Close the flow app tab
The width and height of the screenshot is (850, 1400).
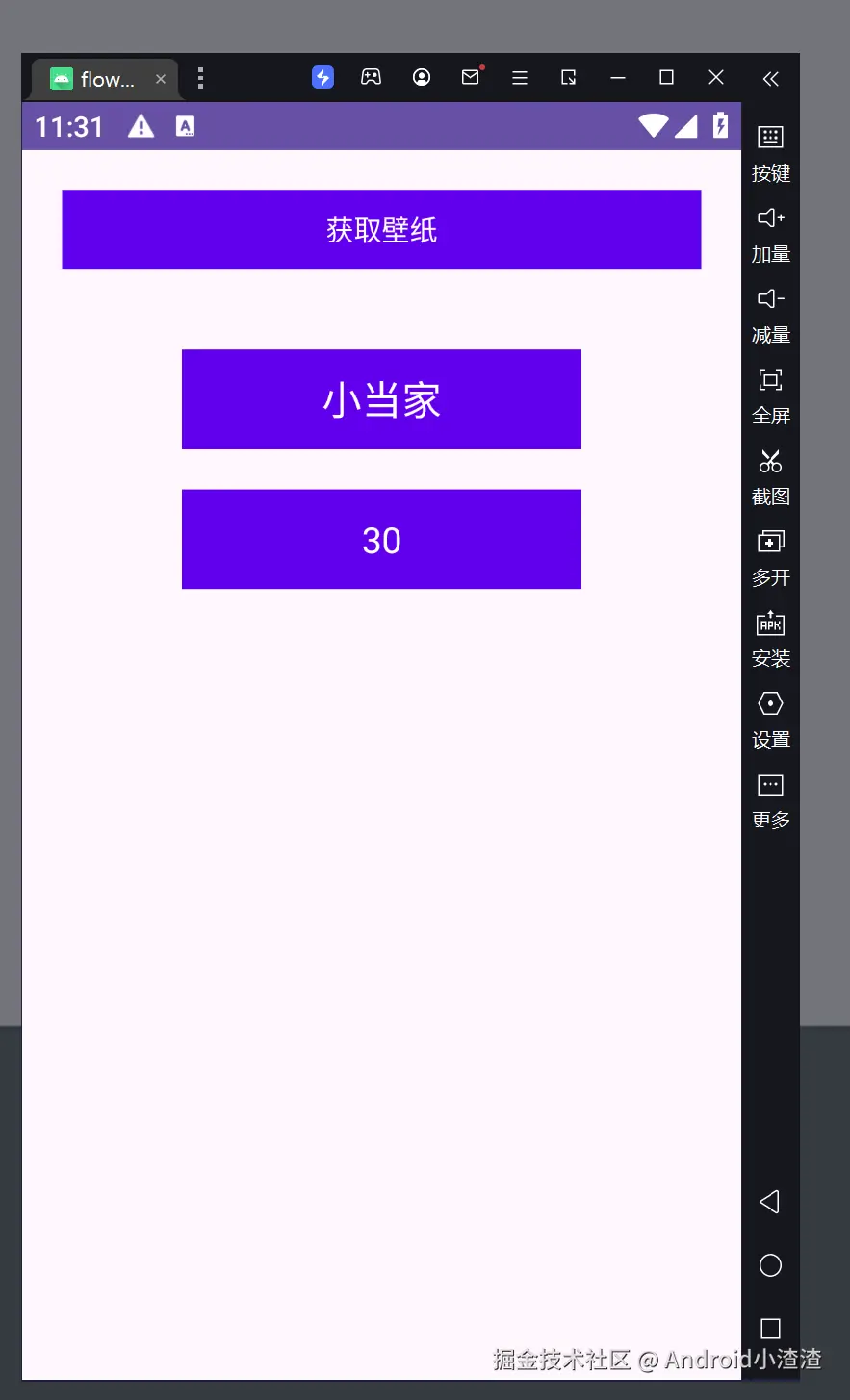click(161, 79)
